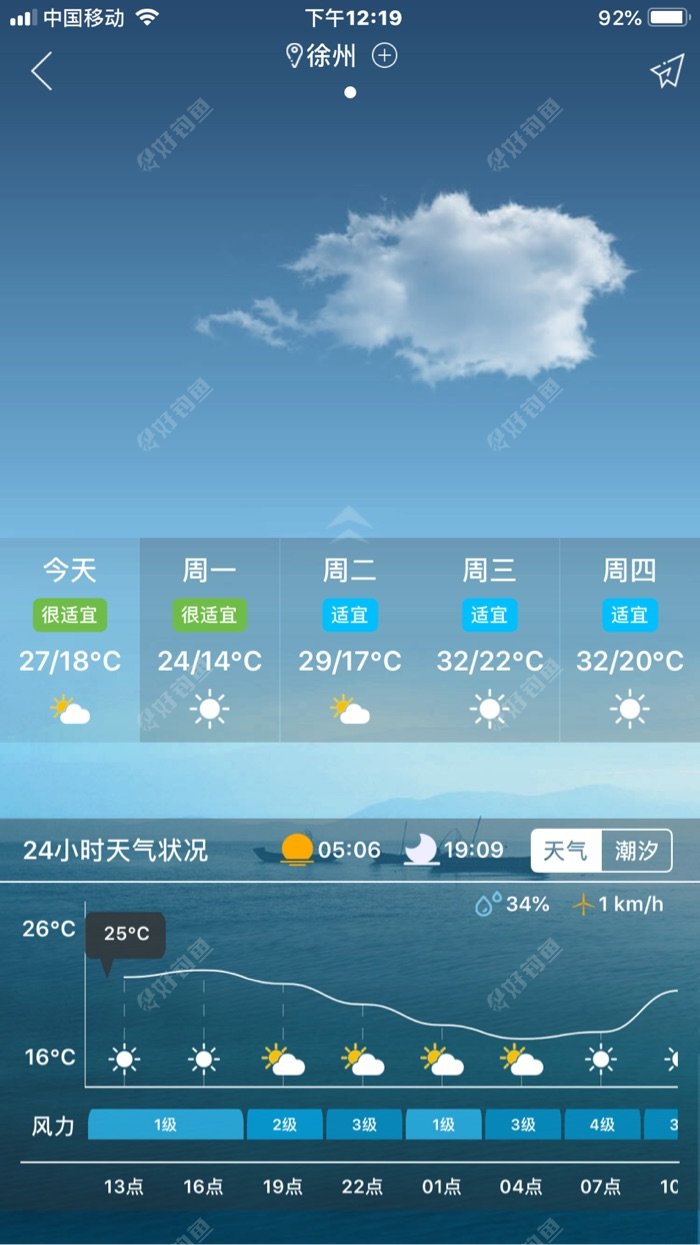
Task: Show the 周四 forecast card
Action: (630, 640)
